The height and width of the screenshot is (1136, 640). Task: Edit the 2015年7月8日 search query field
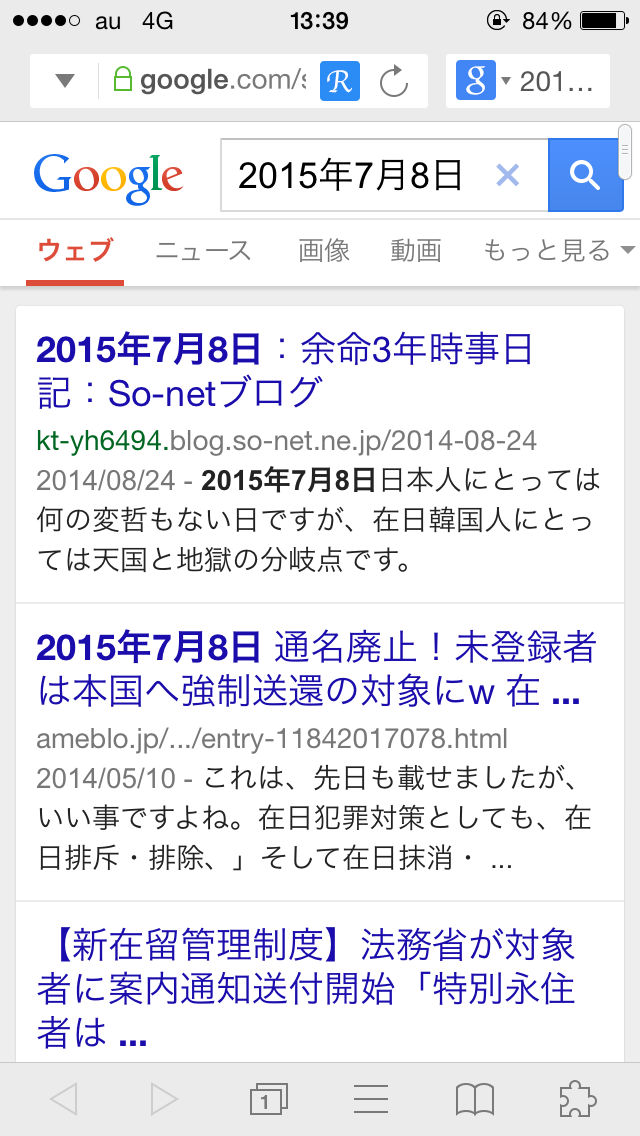coord(355,176)
